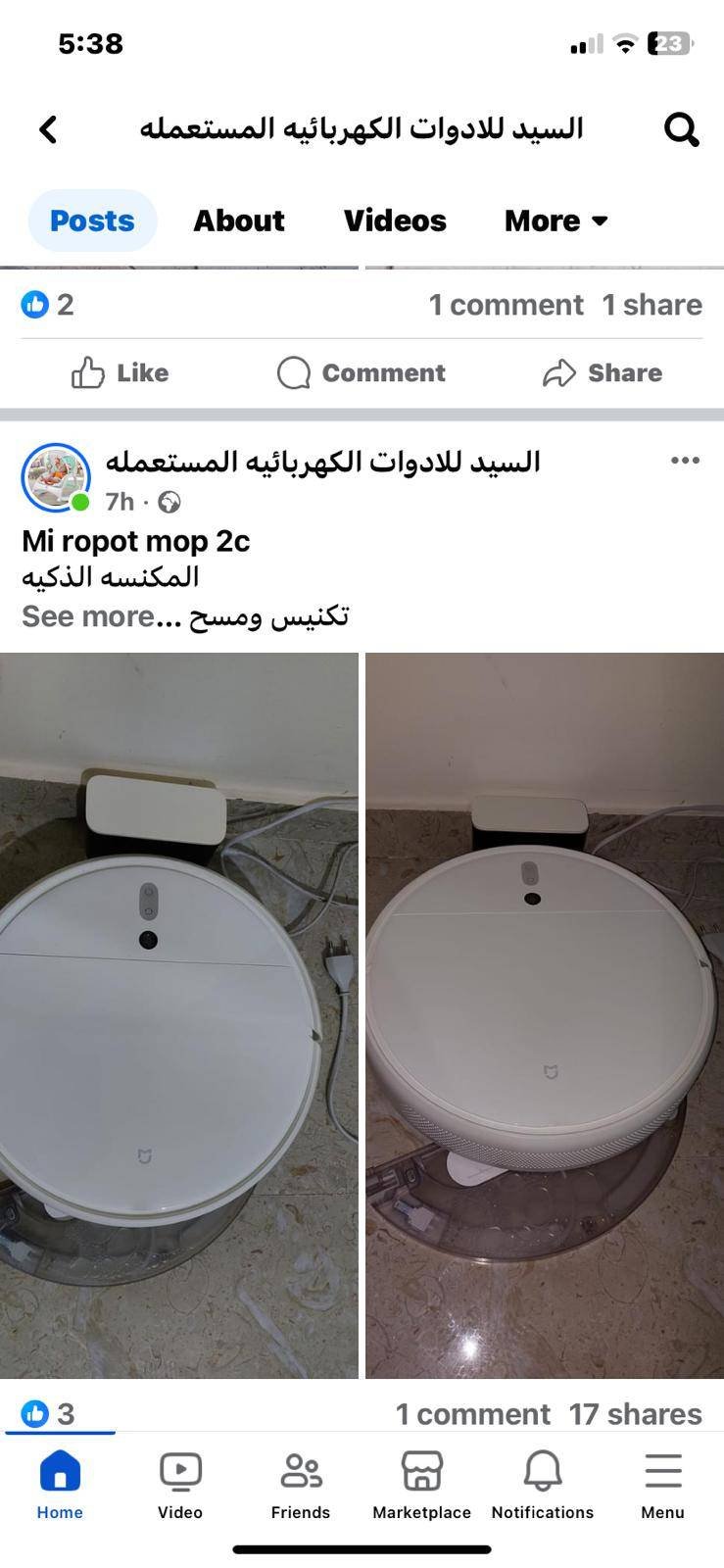The height and width of the screenshot is (1568, 724).
Task: Select the Posts tab
Action: 92,220
